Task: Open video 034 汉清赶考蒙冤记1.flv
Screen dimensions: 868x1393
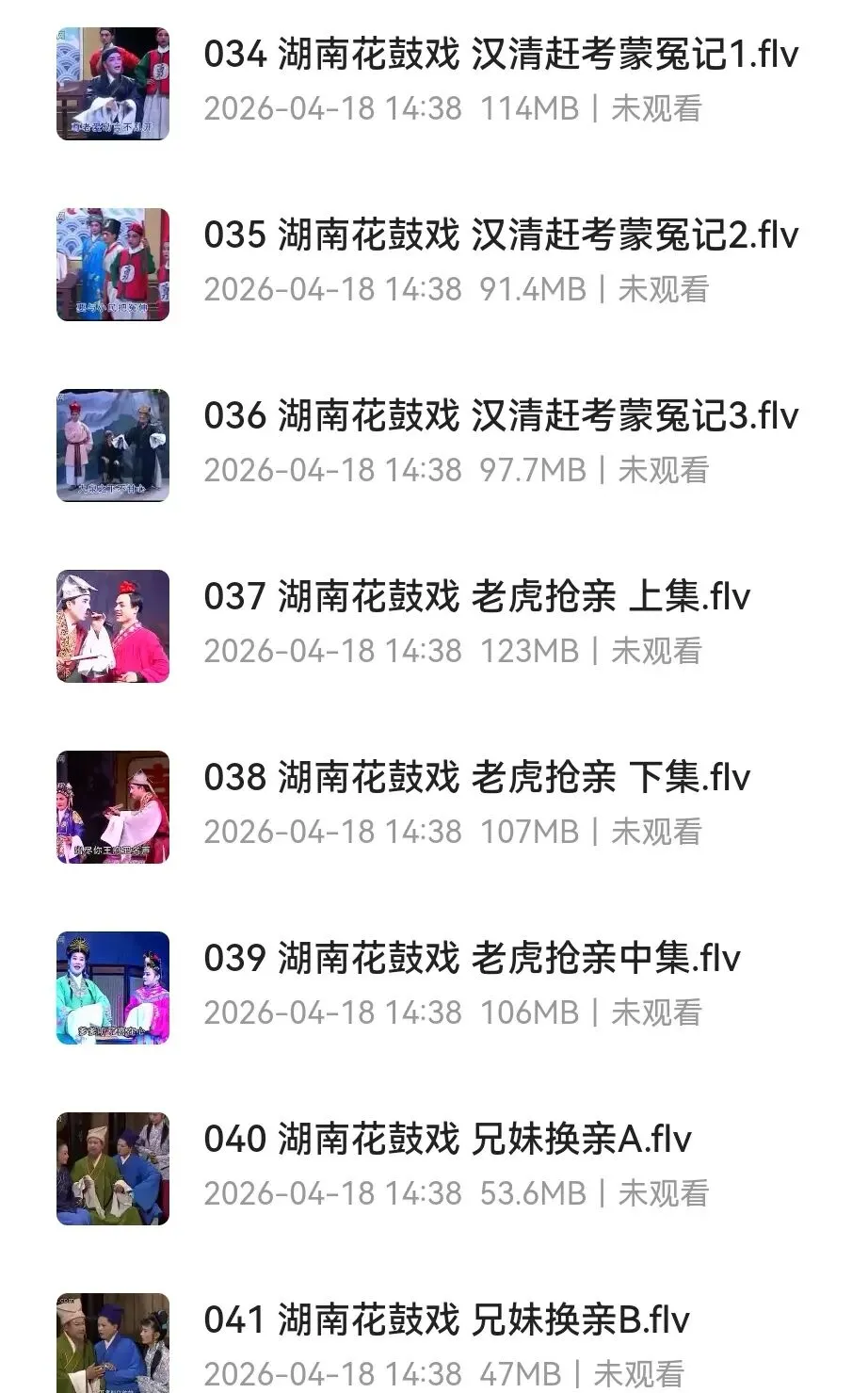Action: click(x=500, y=56)
